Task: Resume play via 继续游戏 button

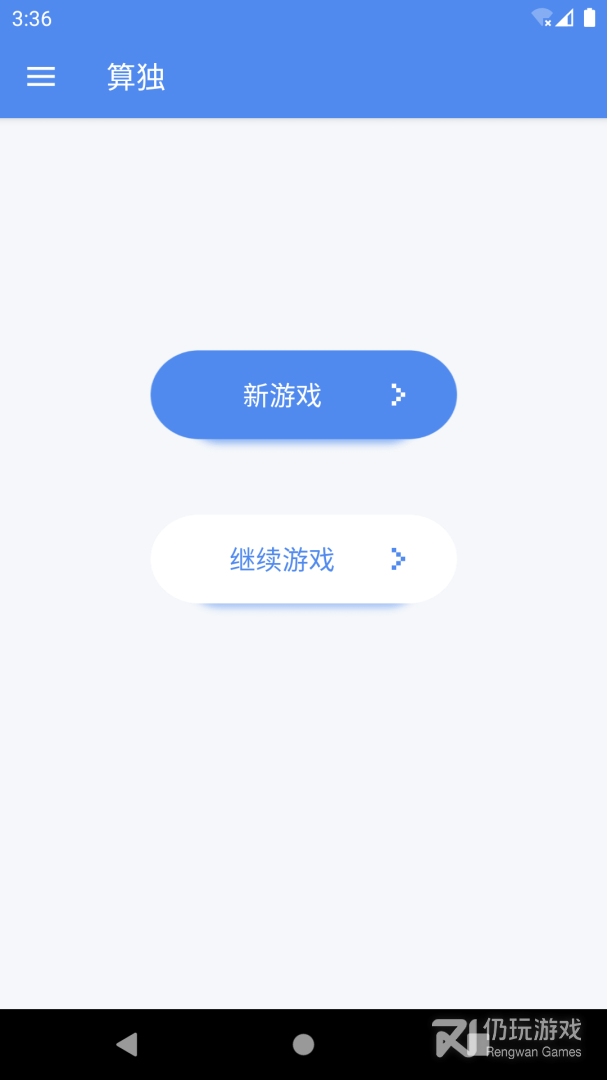Action: (x=303, y=559)
